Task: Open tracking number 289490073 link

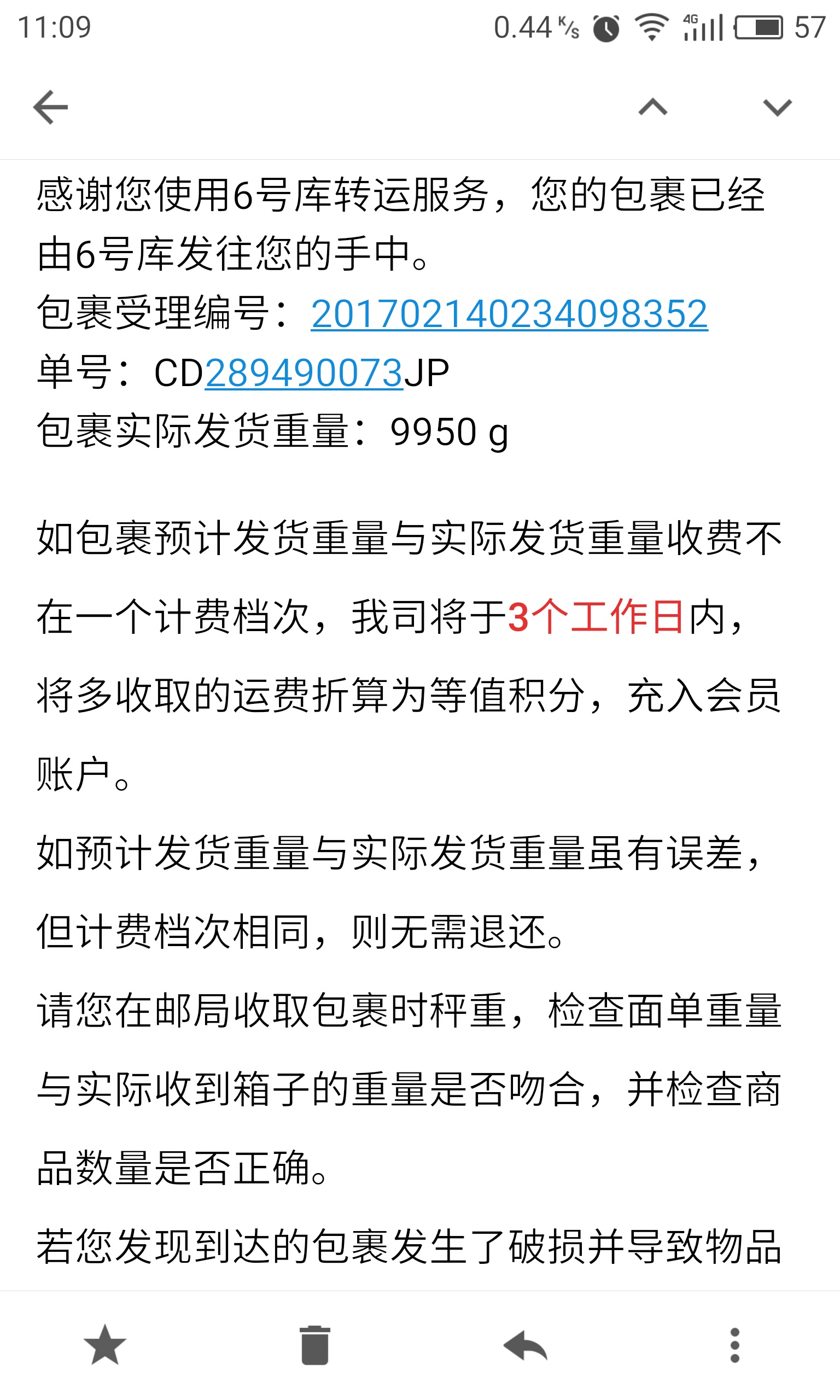Action: click(304, 373)
